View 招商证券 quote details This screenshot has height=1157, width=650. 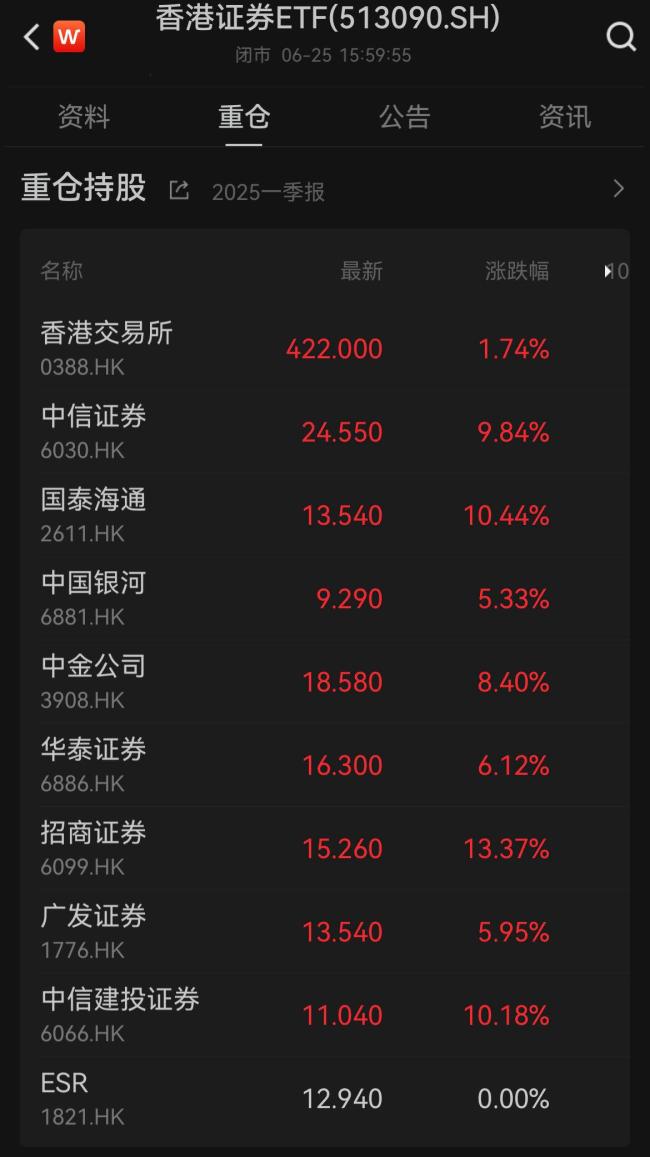(x=325, y=849)
